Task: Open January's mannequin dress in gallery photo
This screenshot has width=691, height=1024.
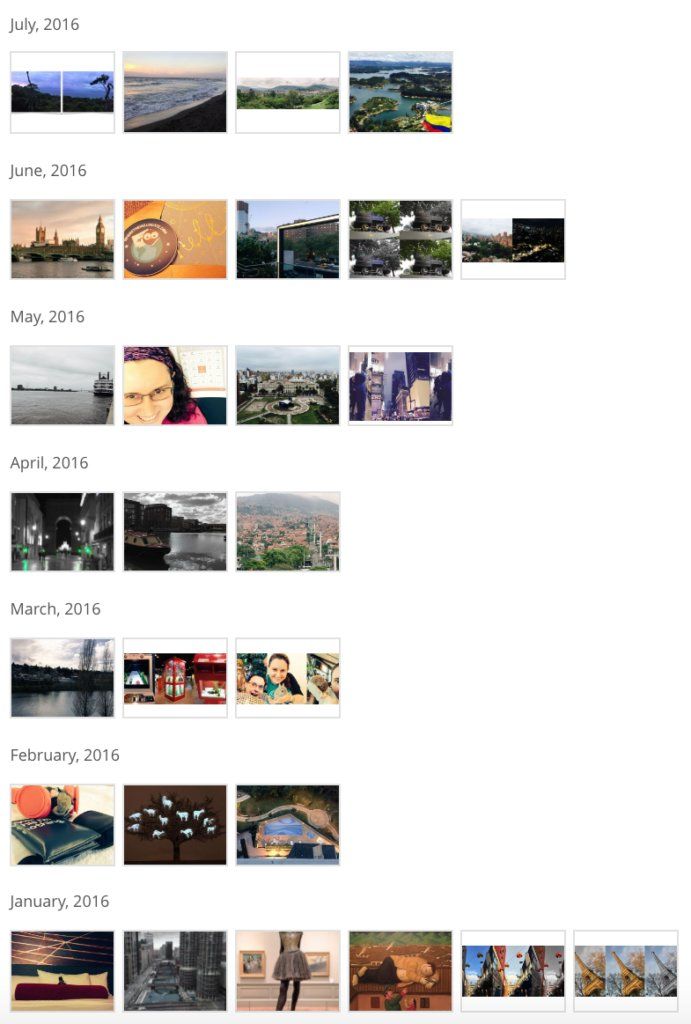Action: click(x=288, y=970)
